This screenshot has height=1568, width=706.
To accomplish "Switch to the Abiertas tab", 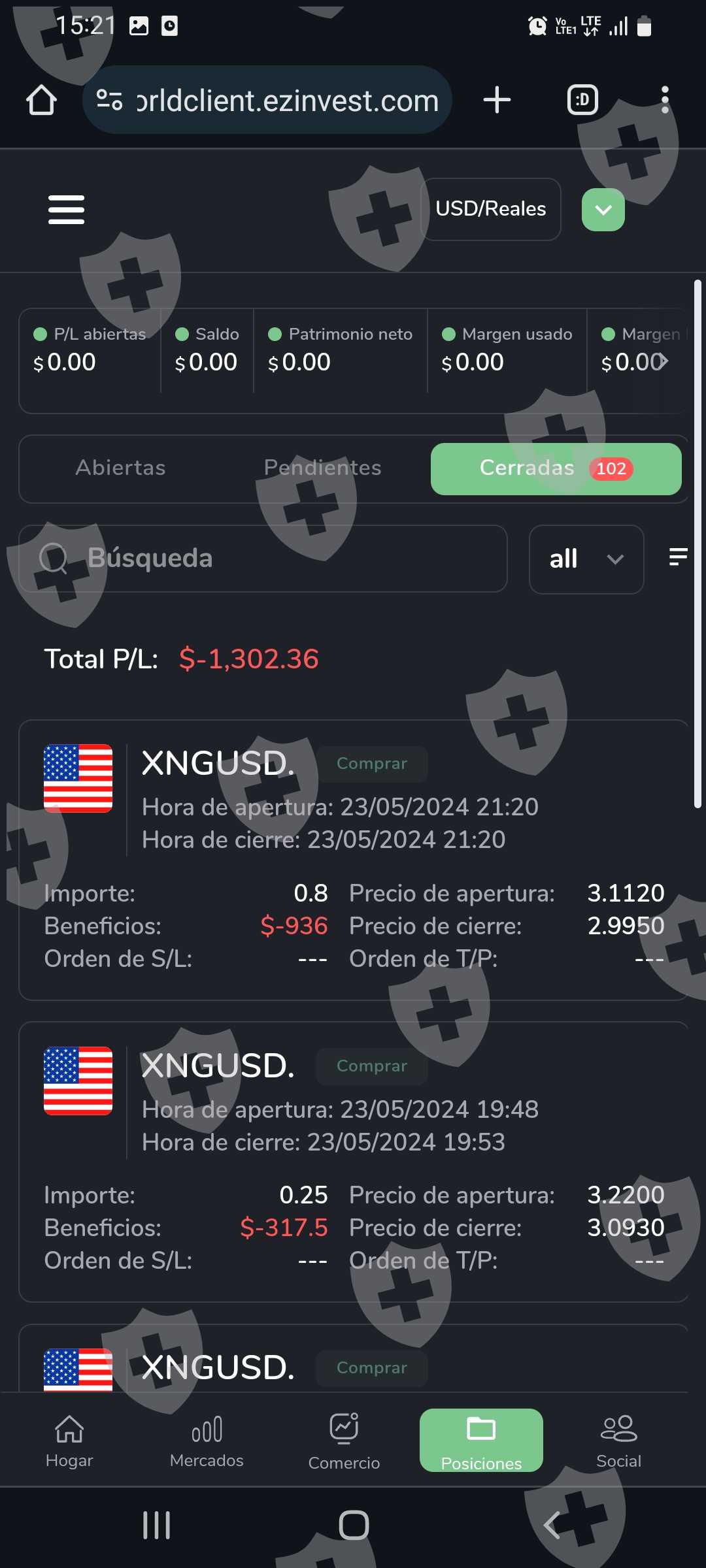I will pos(120,468).
